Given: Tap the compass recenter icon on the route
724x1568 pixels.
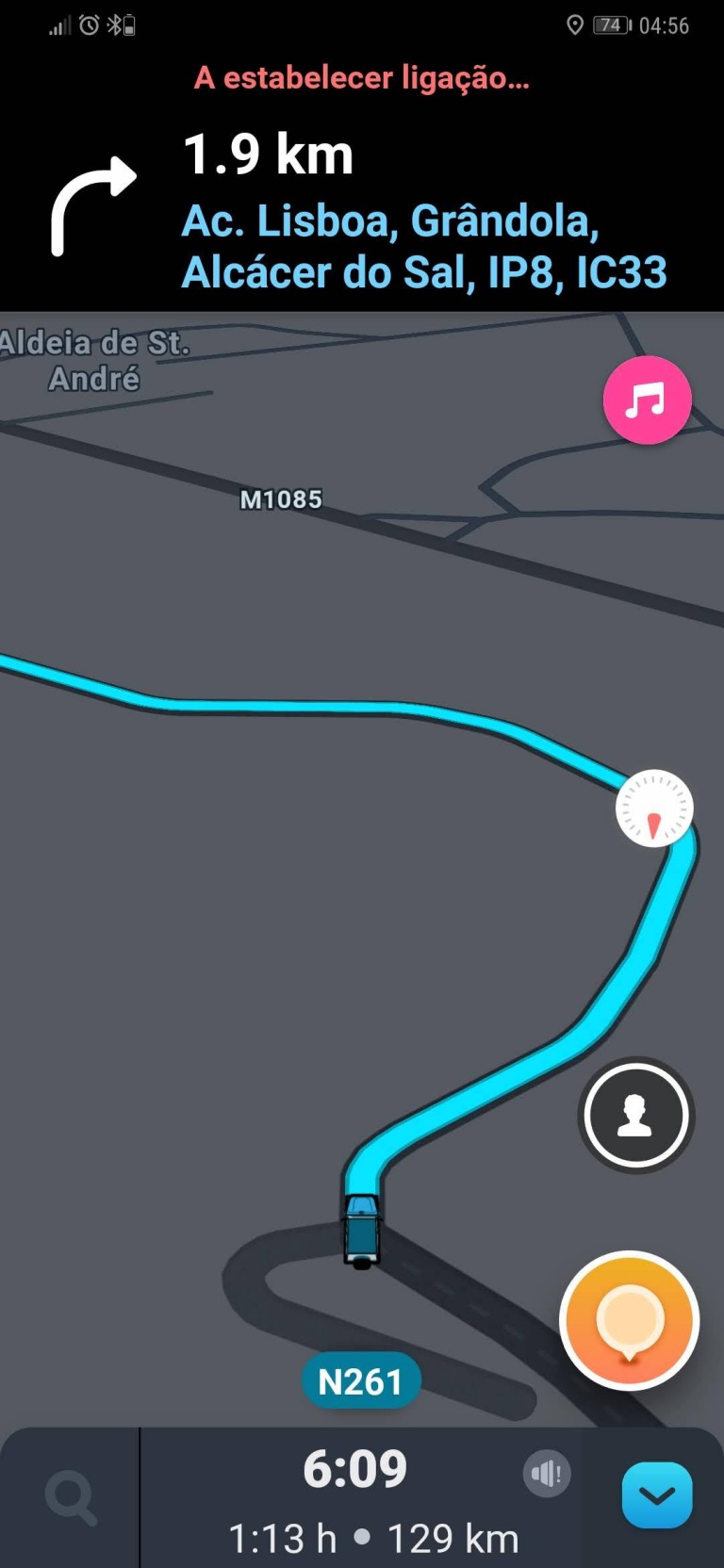Looking at the screenshot, I should click(657, 808).
